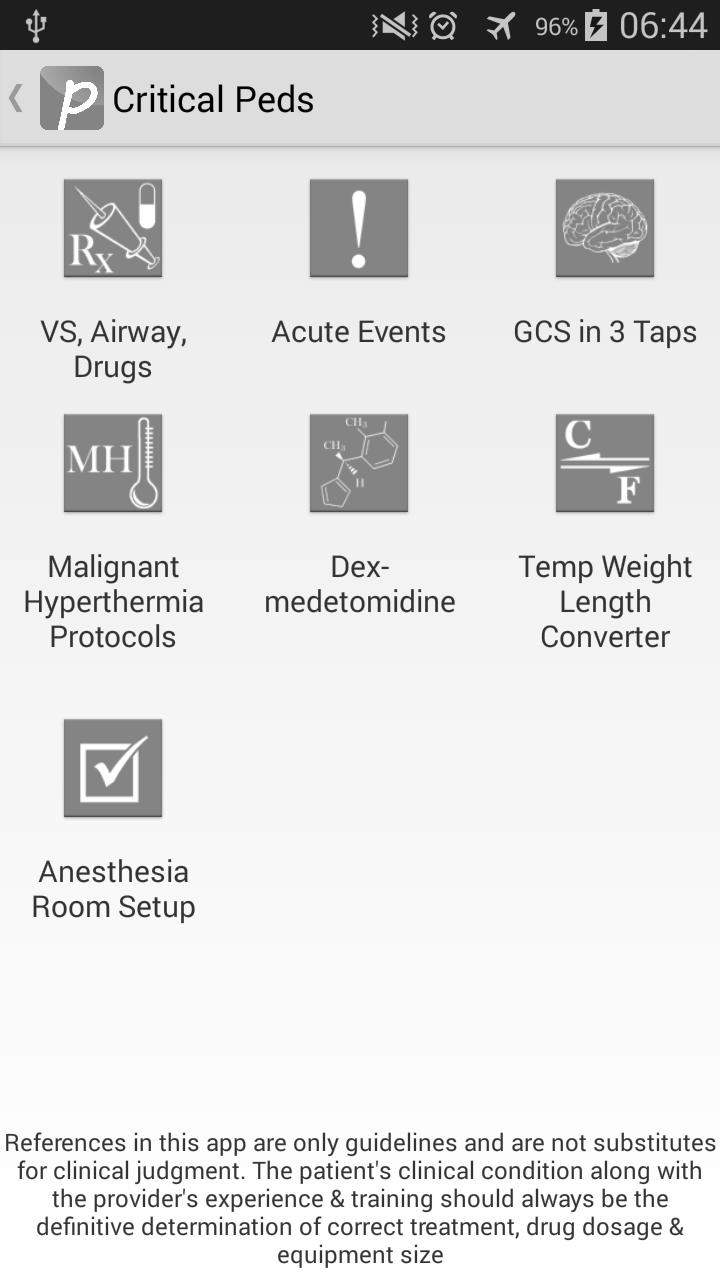This screenshot has height=1280, width=720.
Task: Tap the Critical Peds title text
Action: [x=213, y=98]
